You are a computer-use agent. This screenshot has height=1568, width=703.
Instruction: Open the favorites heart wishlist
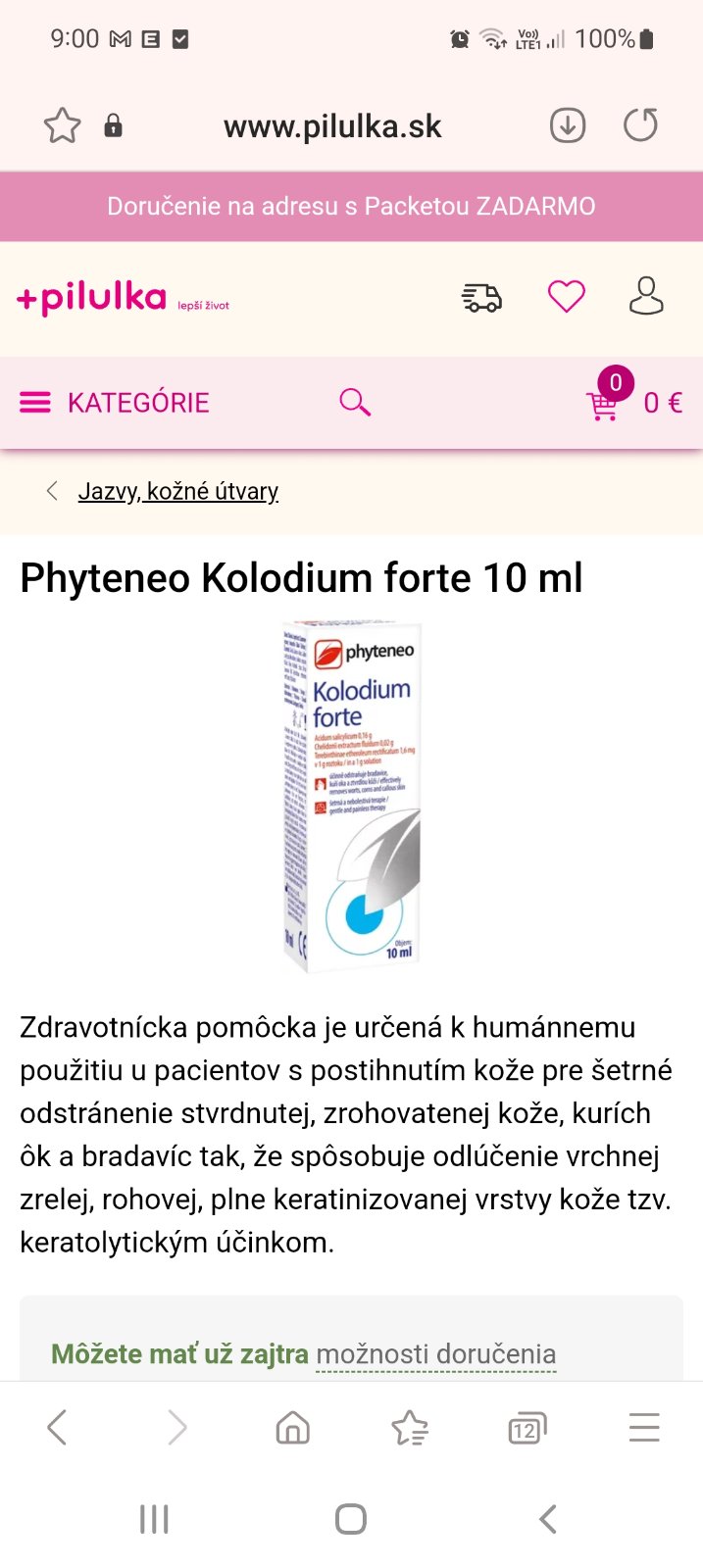(x=566, y=297)
